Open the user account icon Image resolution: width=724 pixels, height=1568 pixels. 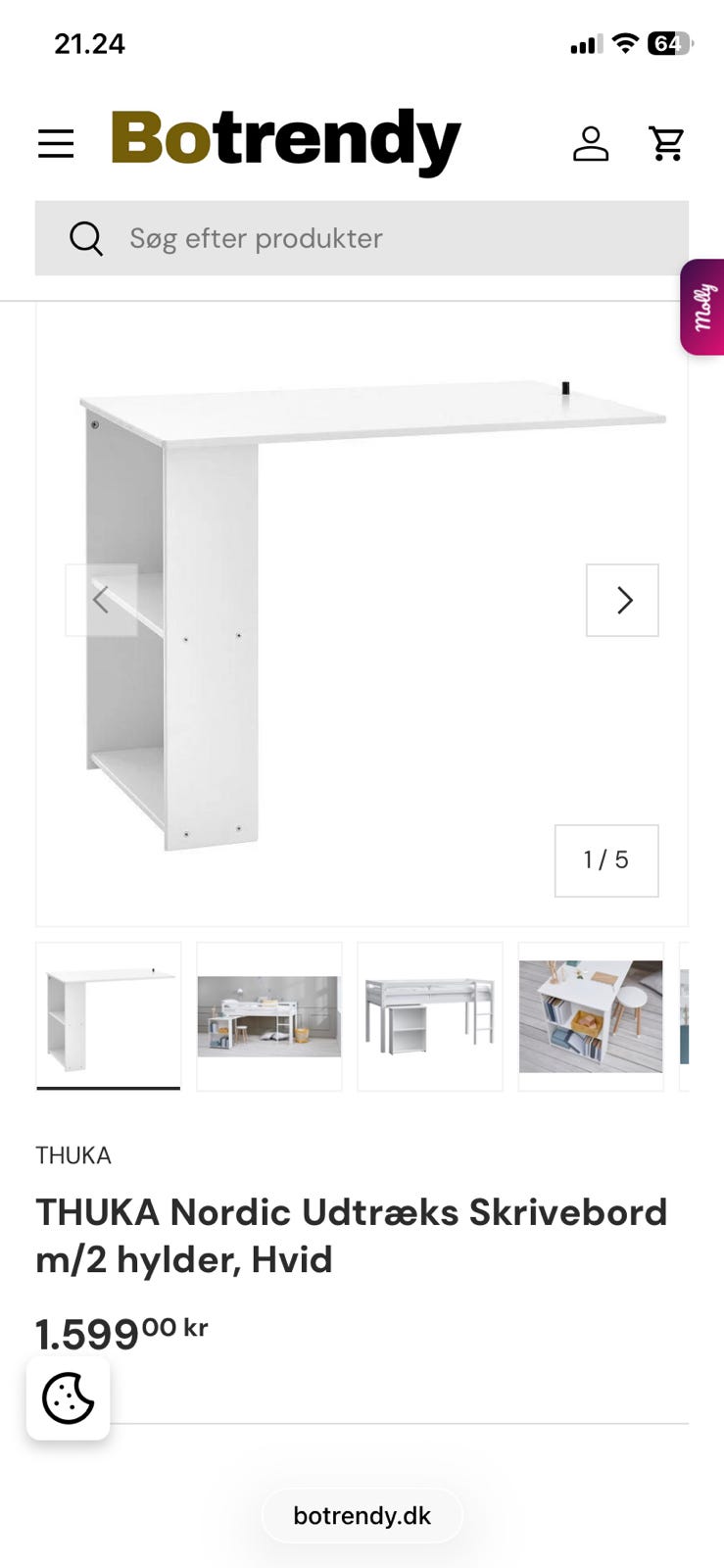coord(592,143)
